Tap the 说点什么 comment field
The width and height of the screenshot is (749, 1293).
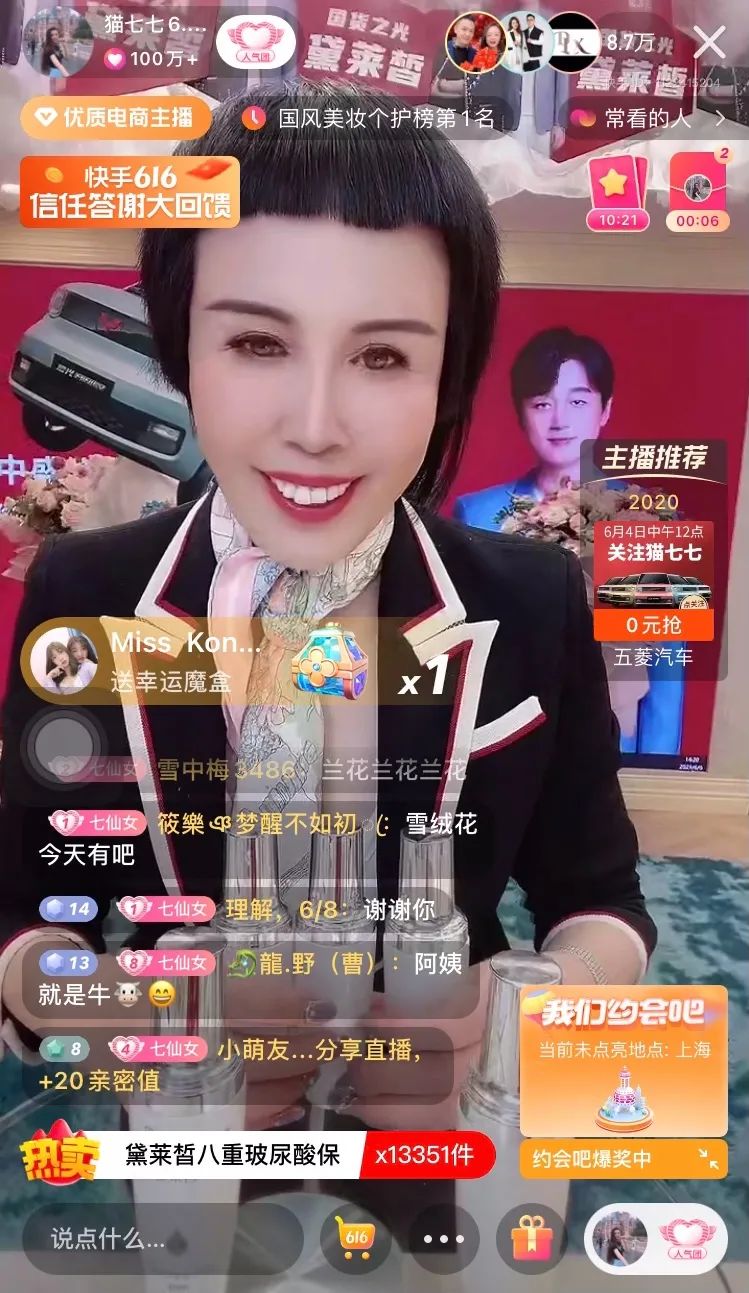[x=160, y=1239]
